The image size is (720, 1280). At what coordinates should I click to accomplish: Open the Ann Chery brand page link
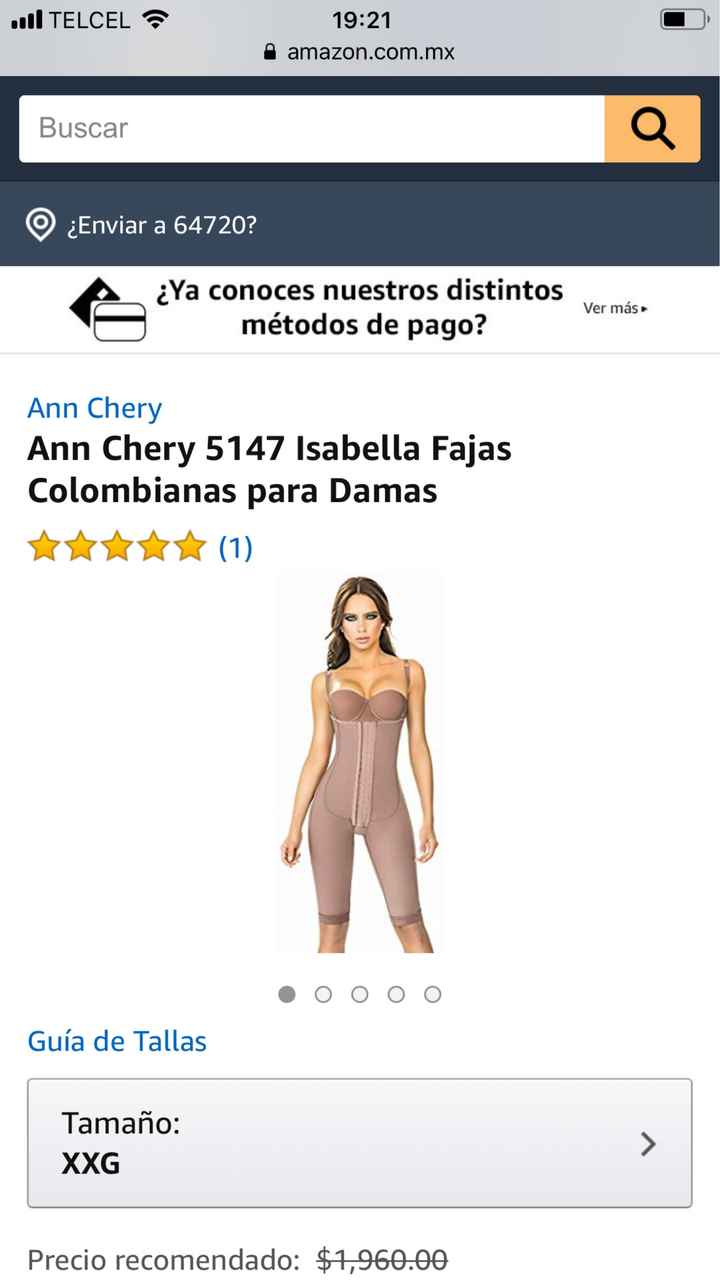click(94, 408)
